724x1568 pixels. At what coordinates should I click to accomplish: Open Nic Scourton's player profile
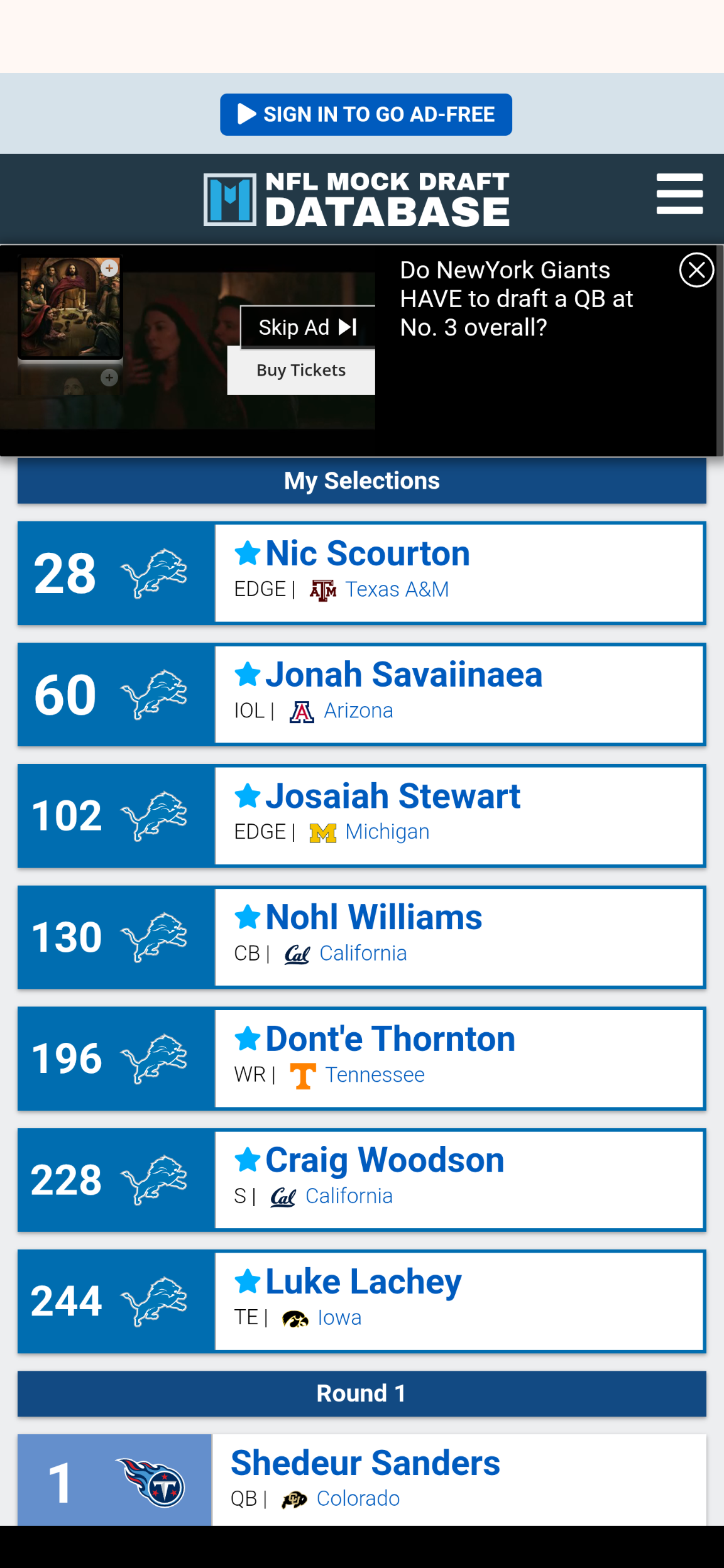pyautogui.click(x=368, y=553)
